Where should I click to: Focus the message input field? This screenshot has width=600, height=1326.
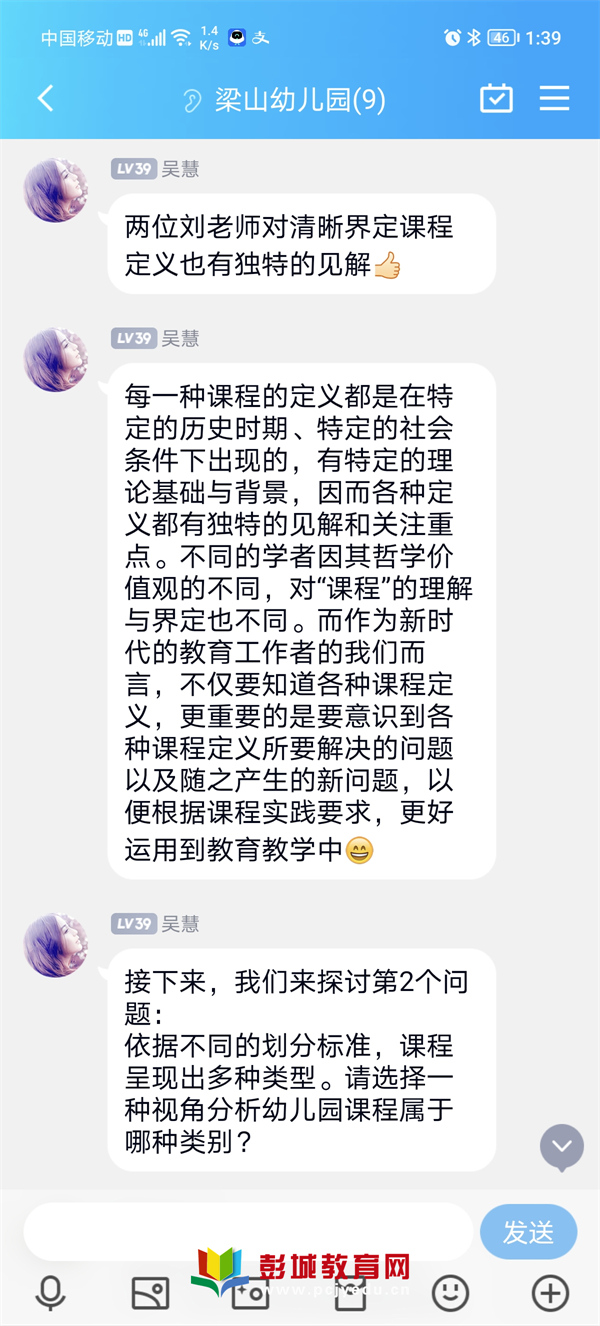tap(247, 1231)
